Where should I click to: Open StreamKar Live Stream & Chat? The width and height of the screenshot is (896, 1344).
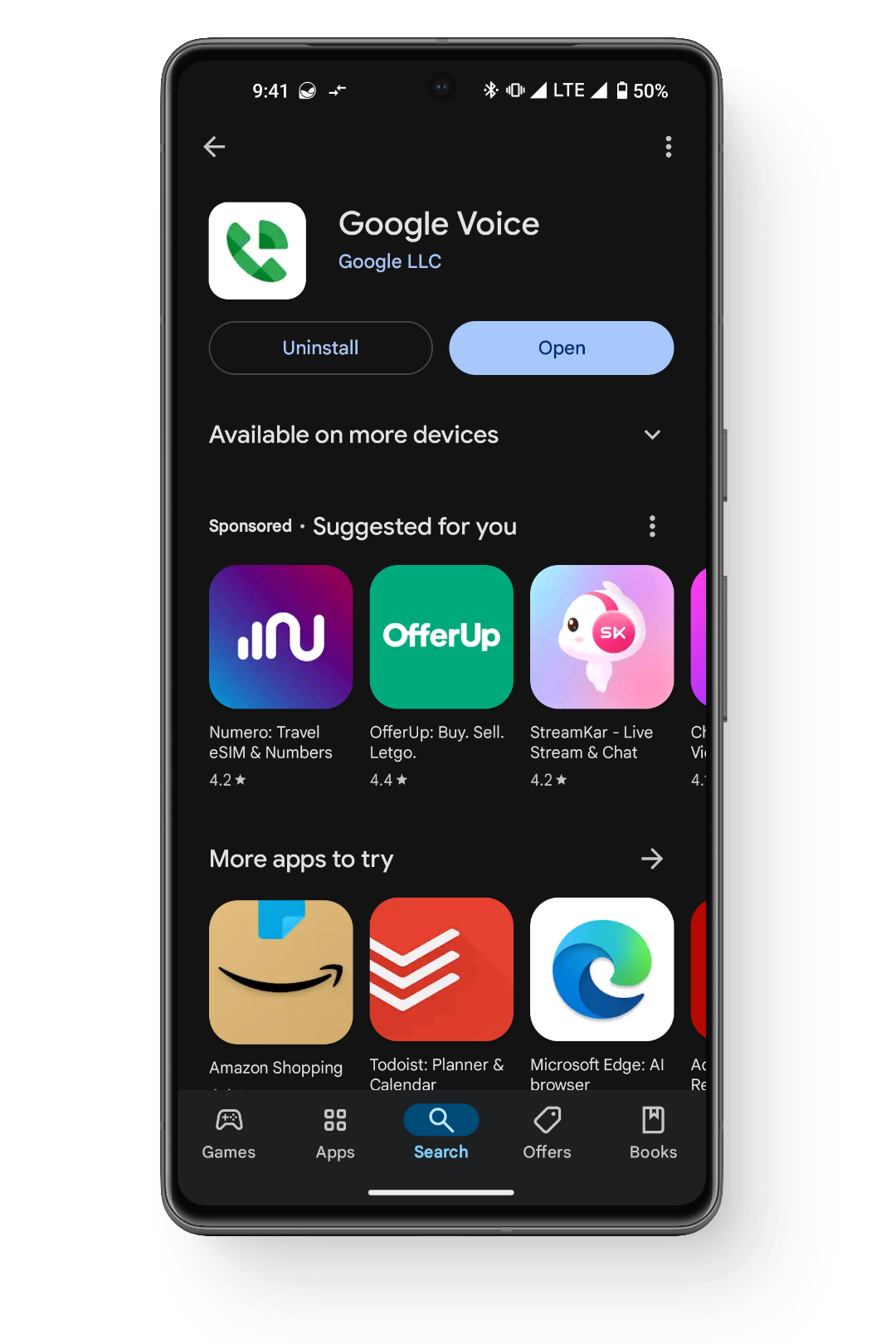601,637
